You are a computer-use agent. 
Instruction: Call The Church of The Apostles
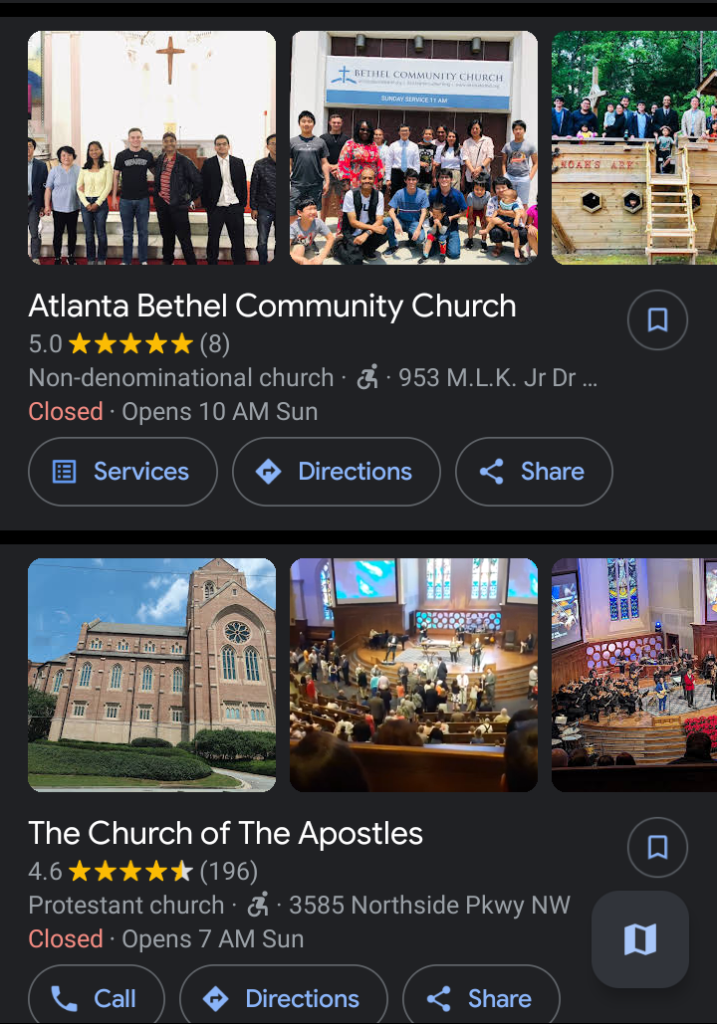pos(96,998)
